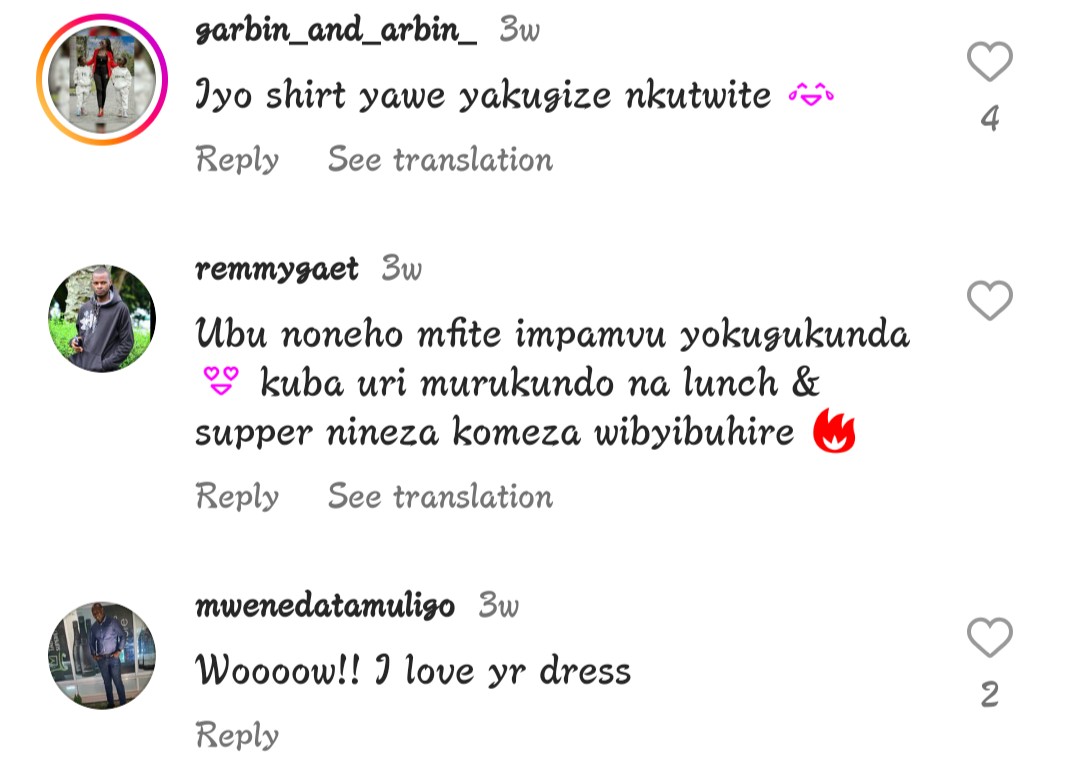Like mwenedatamuligo's comment
The width and height of the screenshot is (1080, 766).
[x=989, y=638]
